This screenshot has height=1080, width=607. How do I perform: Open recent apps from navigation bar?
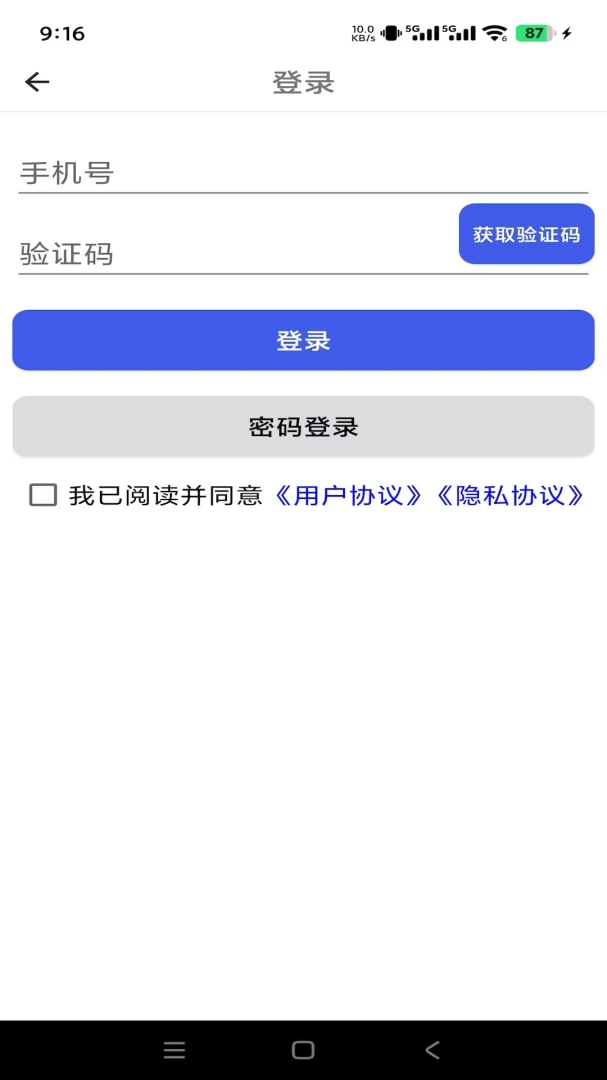pos(174,1050)
